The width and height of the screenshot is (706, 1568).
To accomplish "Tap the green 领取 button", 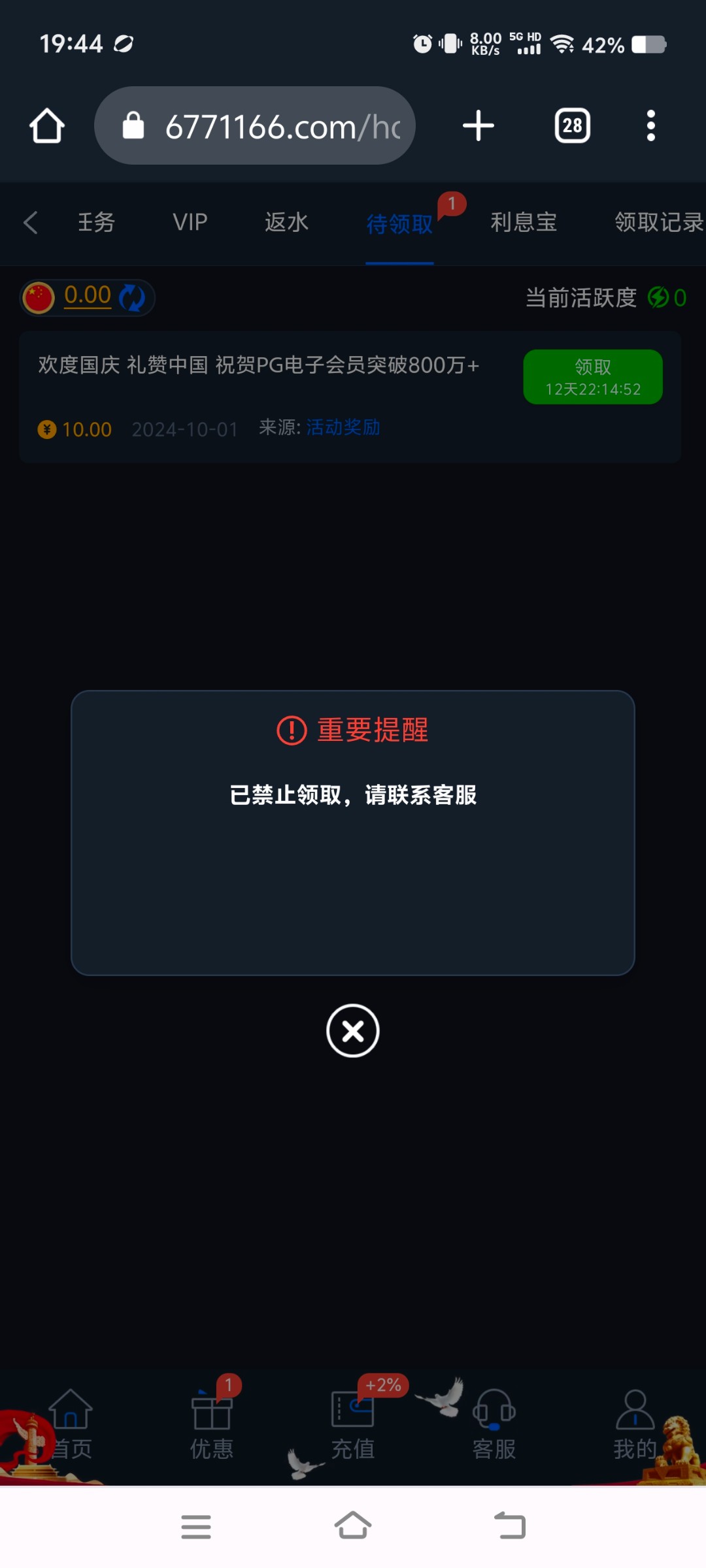I will click(x=593, y=377).
